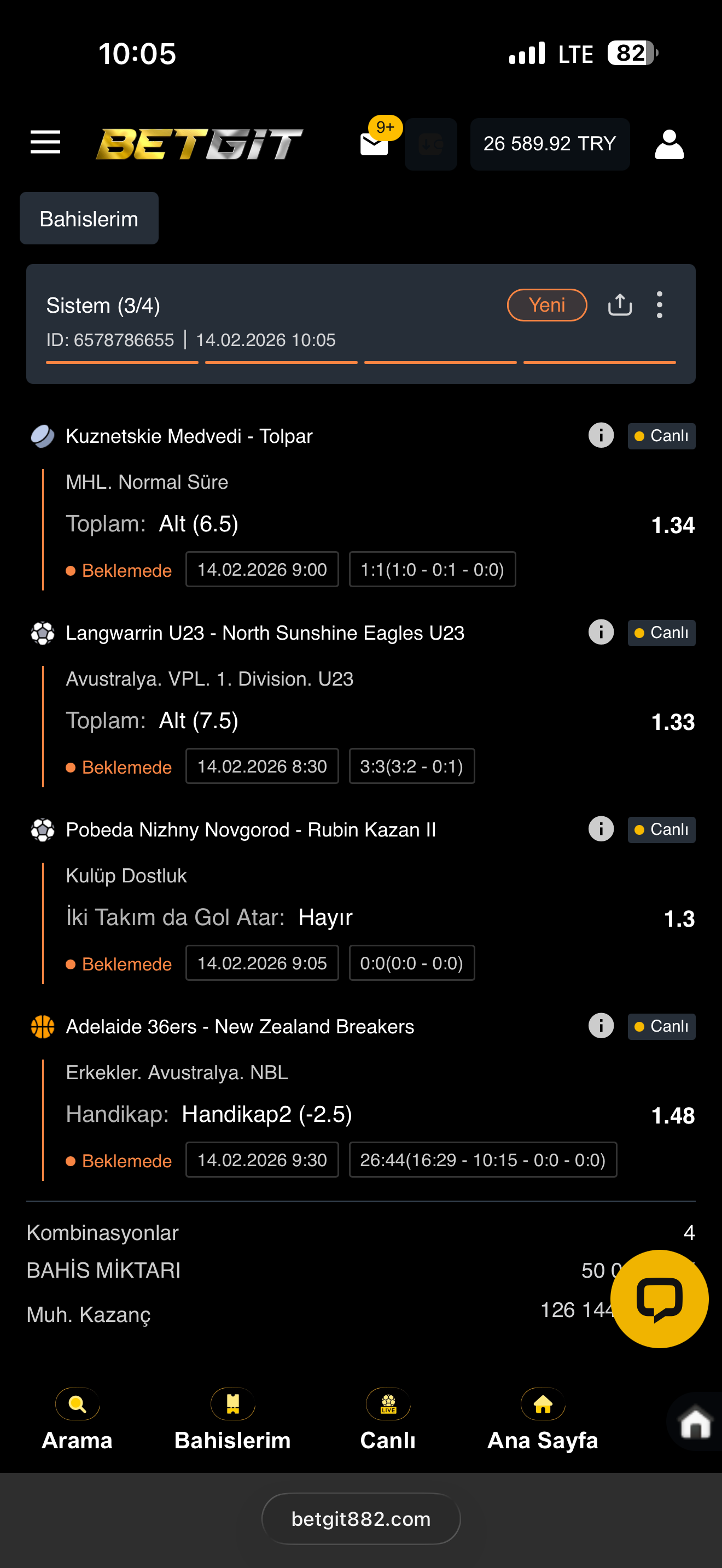722x1568 pixels.
Task: View info for Adelaide 36ers match
Action: pos(601,1026)
